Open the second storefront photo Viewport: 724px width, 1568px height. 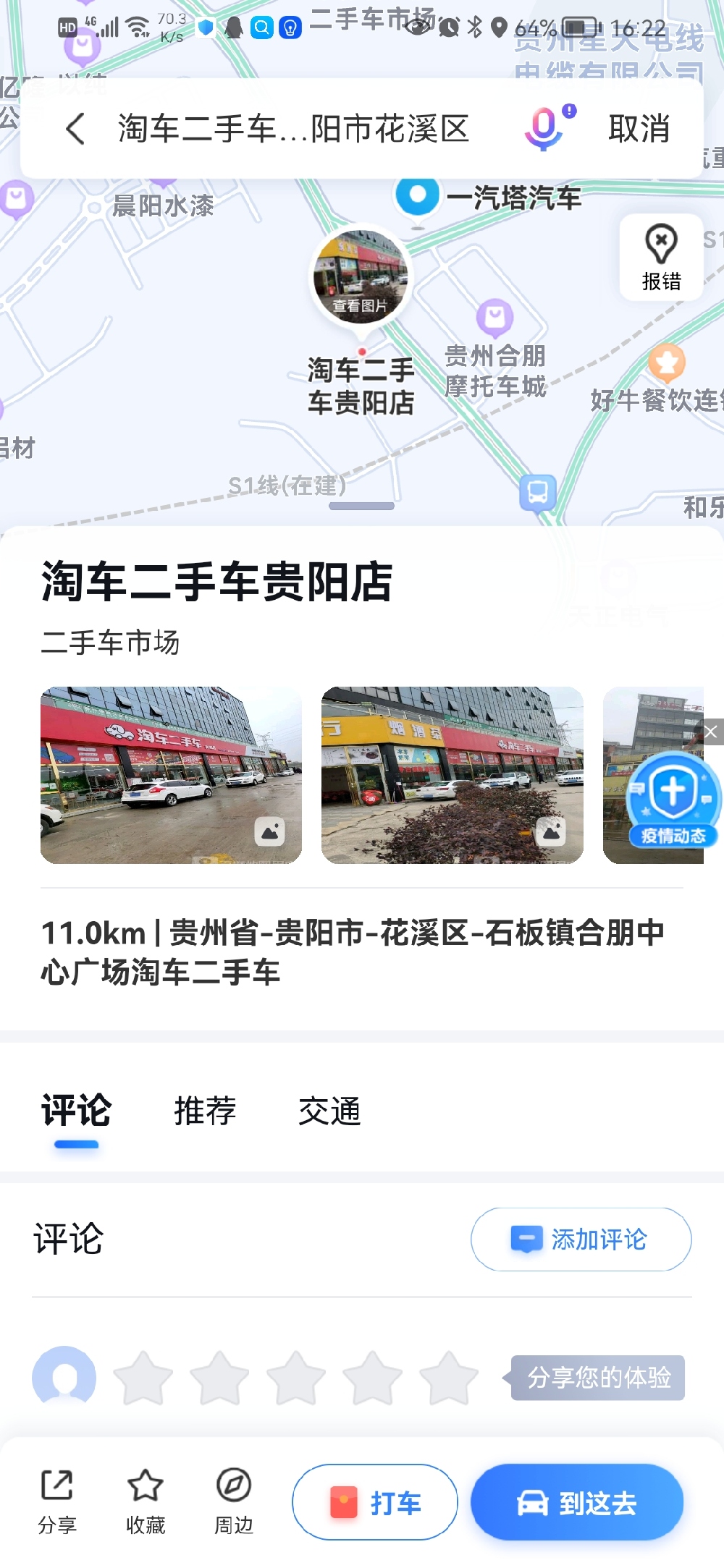point(452,774)
